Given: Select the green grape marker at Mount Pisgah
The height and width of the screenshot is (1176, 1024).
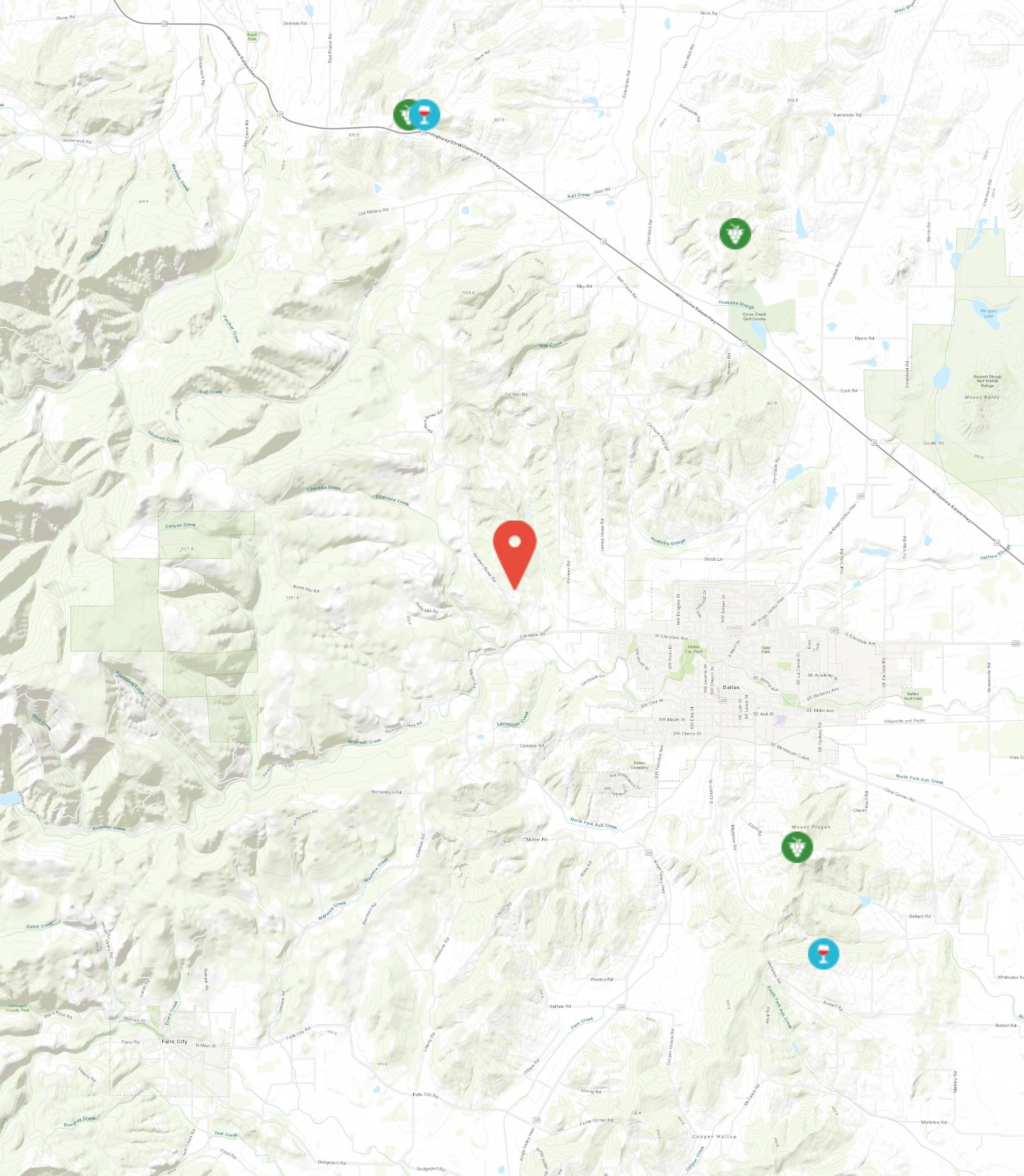Looking at the screenshot, I should 797,846.
